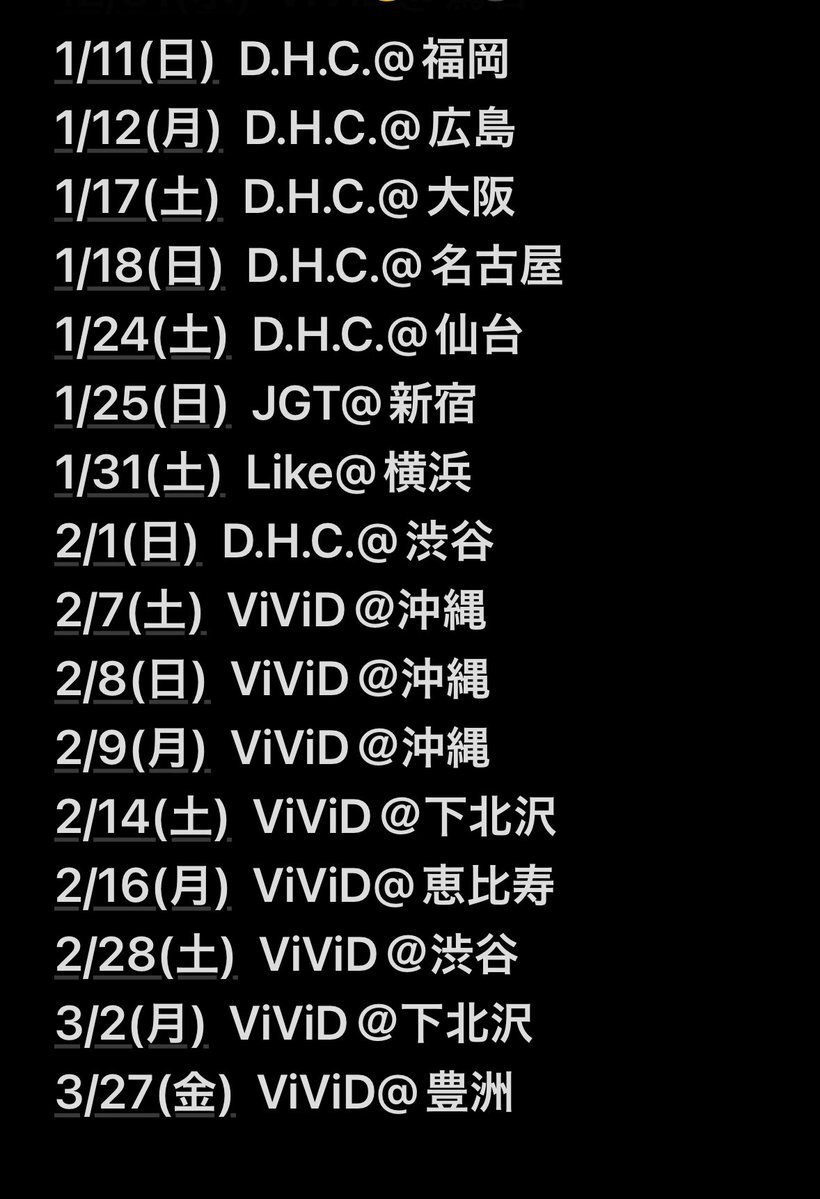This screenshot has height=1199, width=820.
Task: Select the 1/17(土) date link
Action: click(x=137, y=199)
